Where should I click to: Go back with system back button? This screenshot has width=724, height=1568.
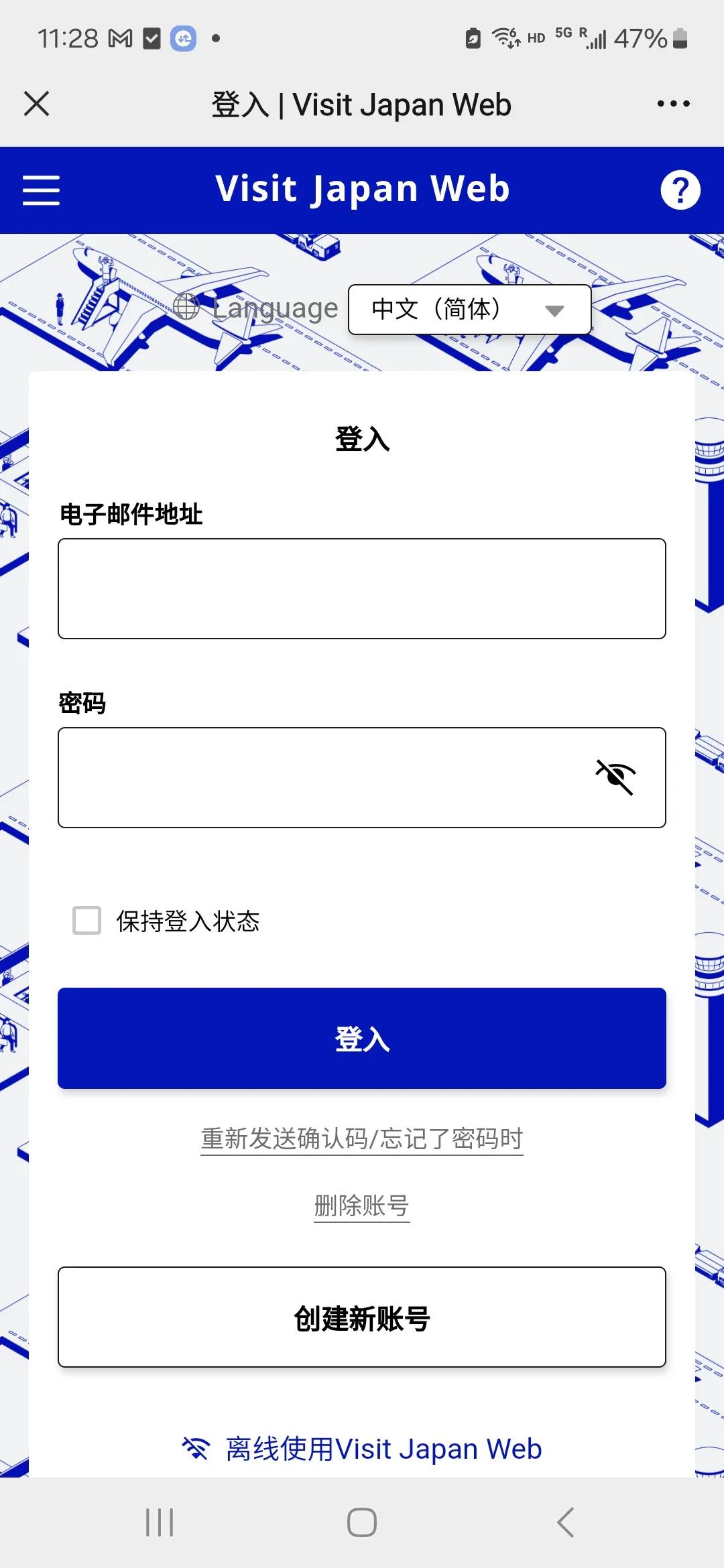coord(566,1522)
